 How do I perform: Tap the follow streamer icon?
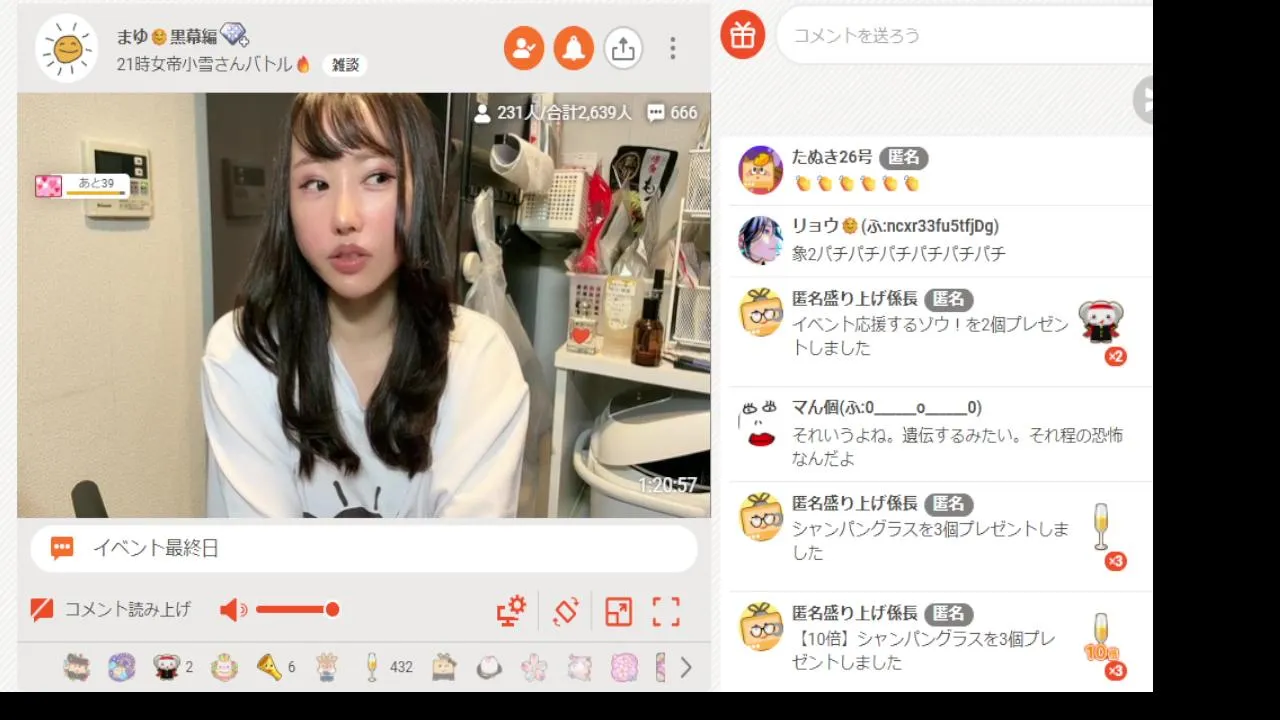[523, 48]
